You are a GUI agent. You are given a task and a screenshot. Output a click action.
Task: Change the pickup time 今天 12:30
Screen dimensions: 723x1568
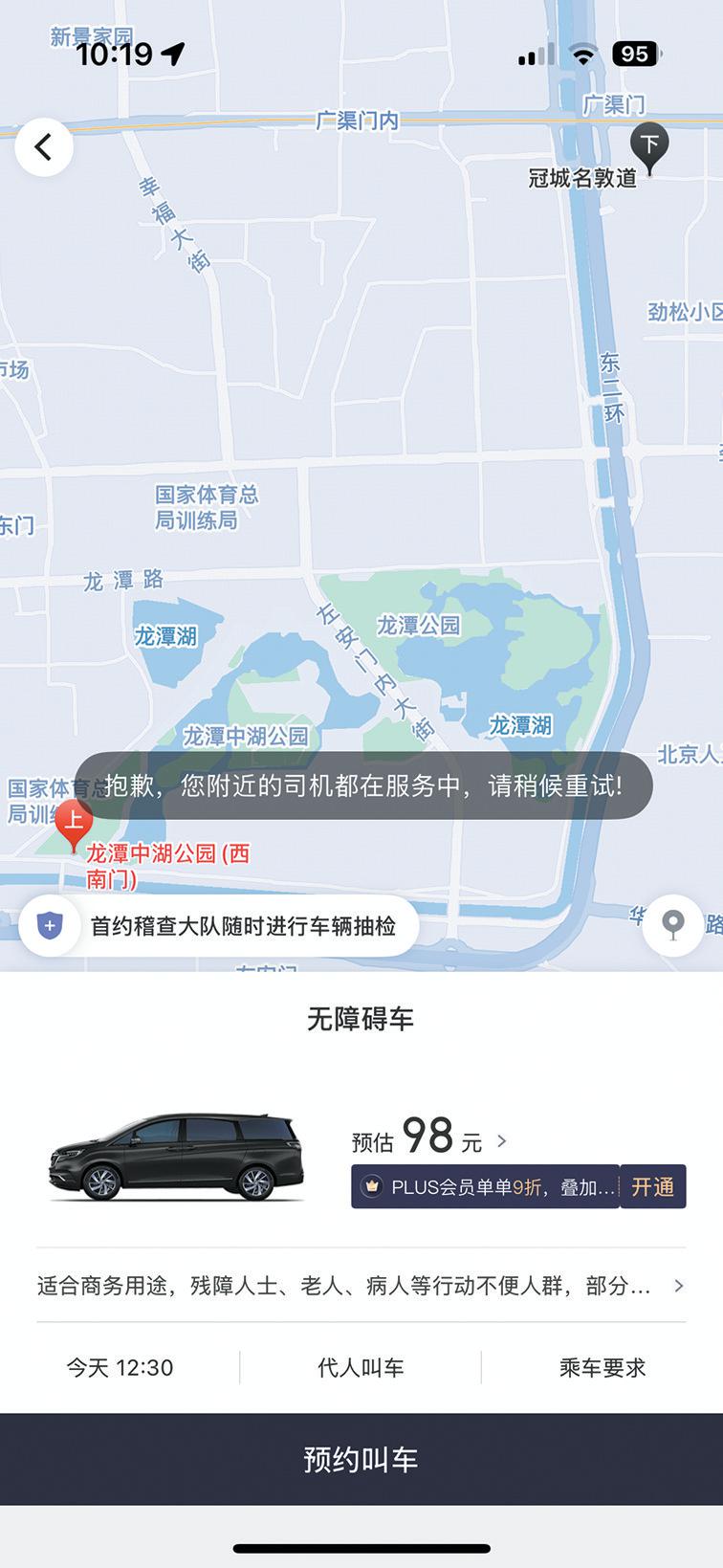120,1368
